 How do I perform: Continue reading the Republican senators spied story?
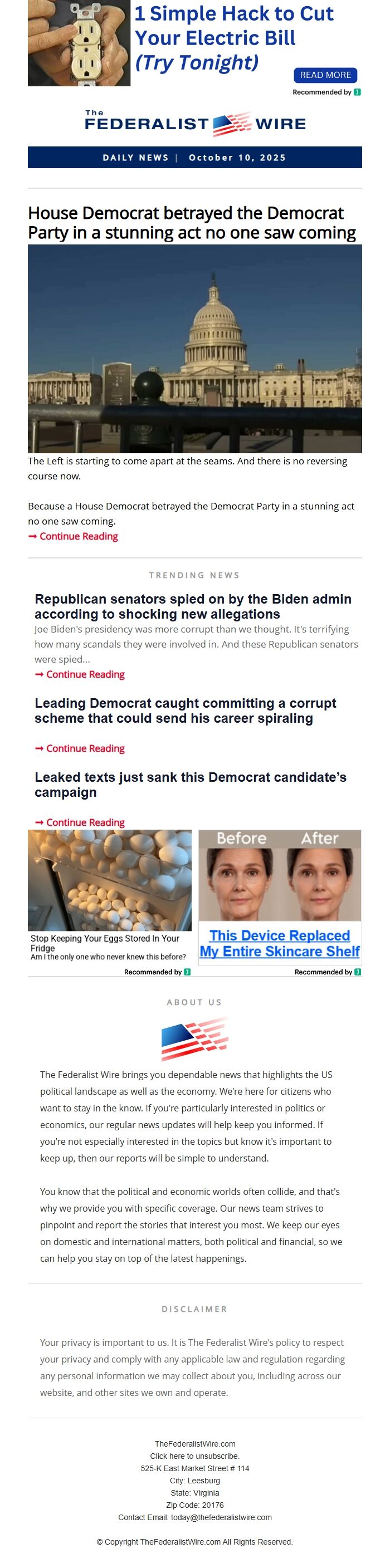[x=80, y=674]
